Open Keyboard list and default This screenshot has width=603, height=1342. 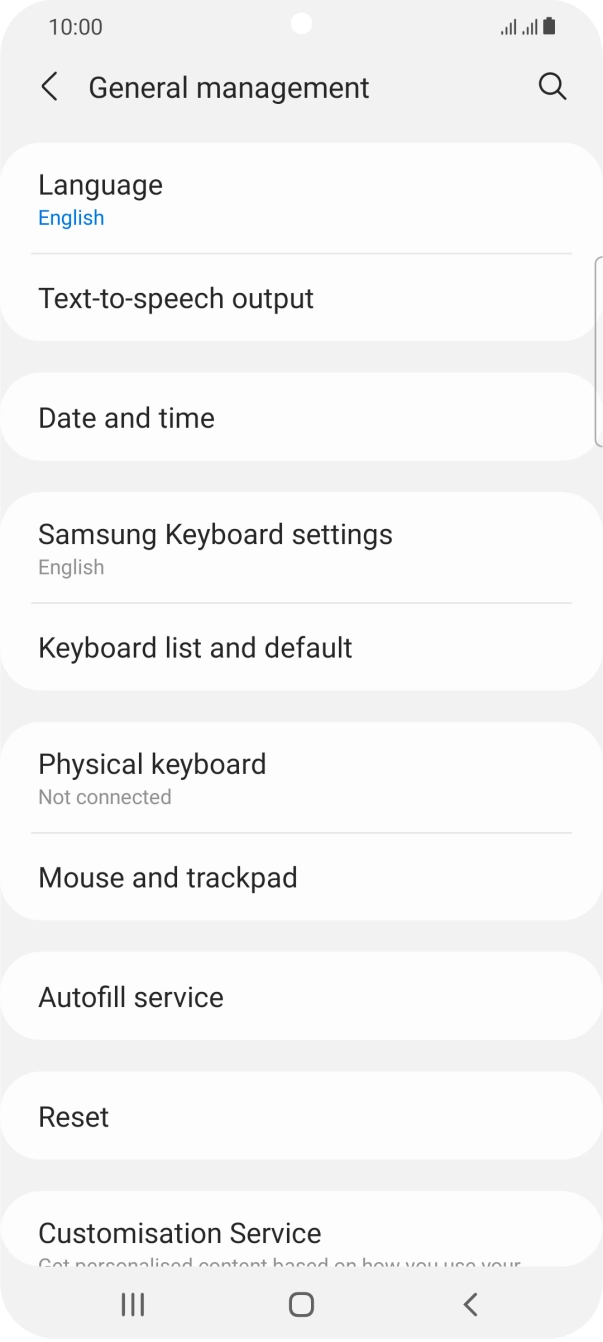300,647
